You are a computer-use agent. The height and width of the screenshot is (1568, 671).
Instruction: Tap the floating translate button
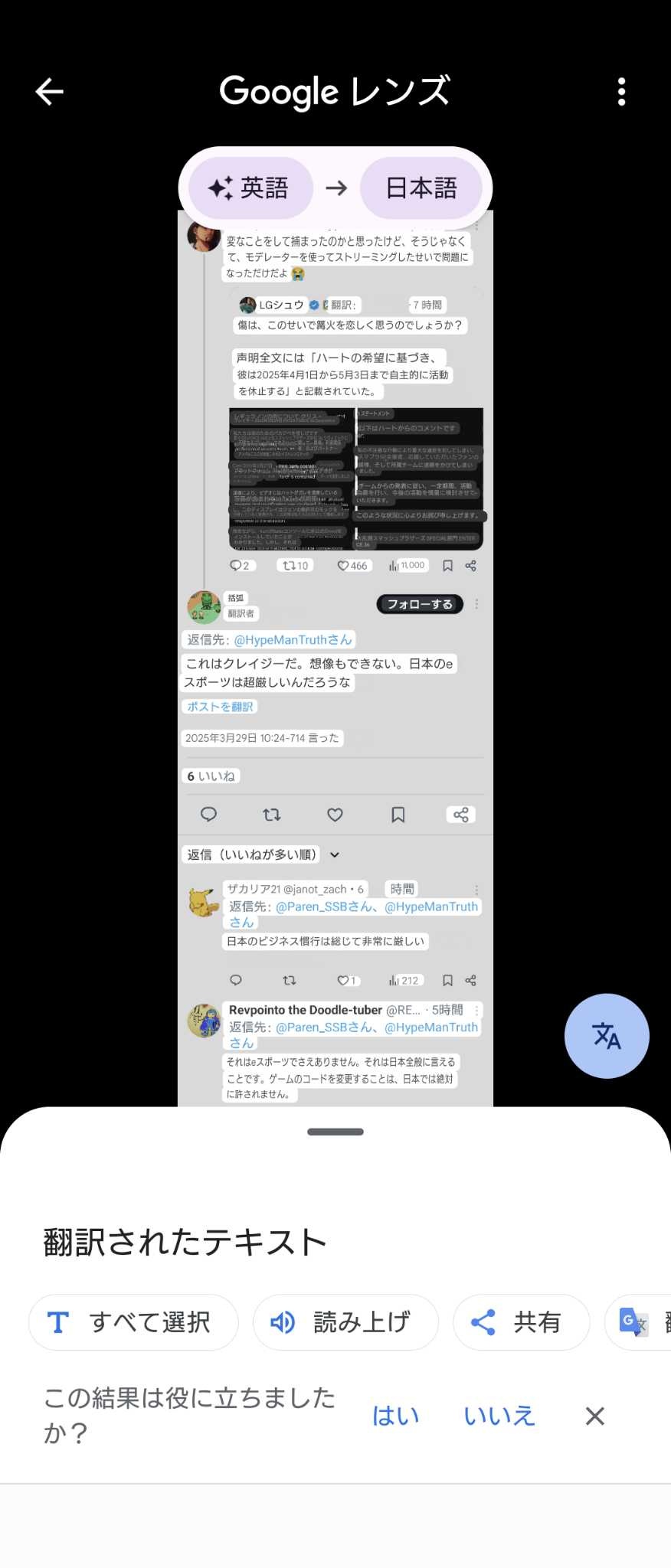pyautogui.click(x=607, y=1036)
